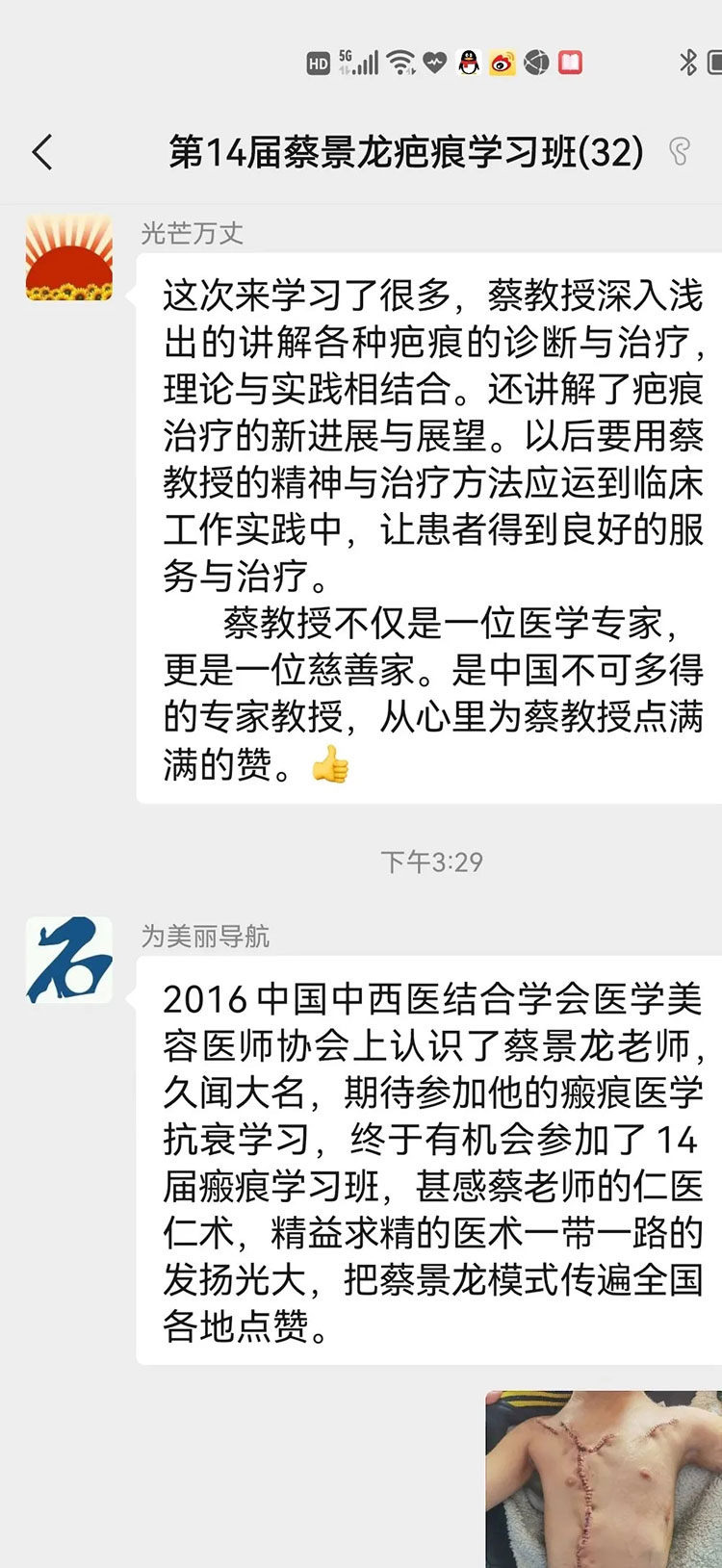Go back from the group chat
722x1568 pixels.
coord(42,152)
